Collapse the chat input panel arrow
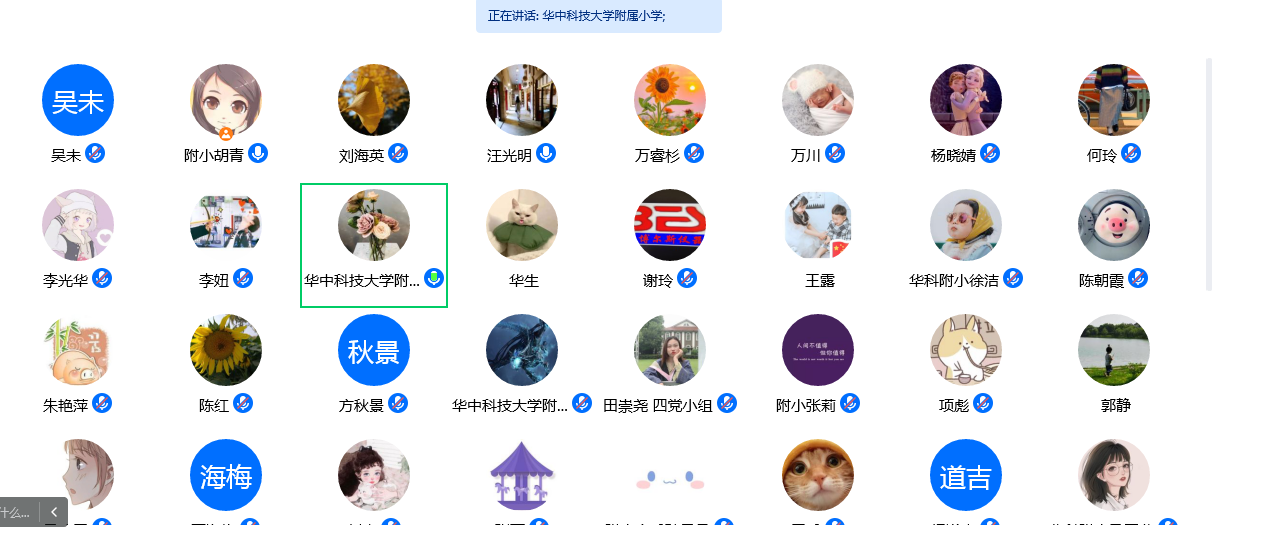Viewport: 1272px width, 538px height. (54, 511)
